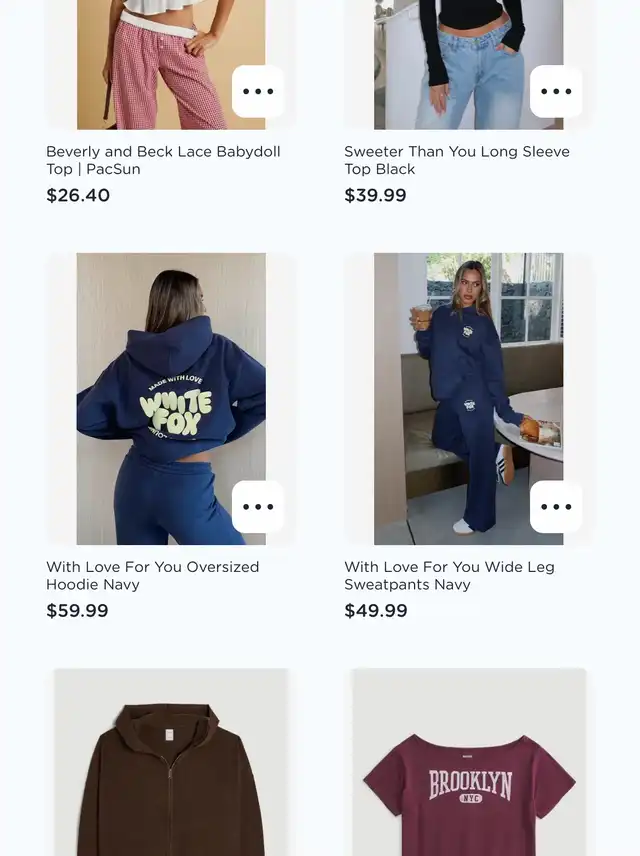Open options for With Love For You Wide Leg Sweatpants
Viewport: 640px width, 856px height.
click(556, 507)
